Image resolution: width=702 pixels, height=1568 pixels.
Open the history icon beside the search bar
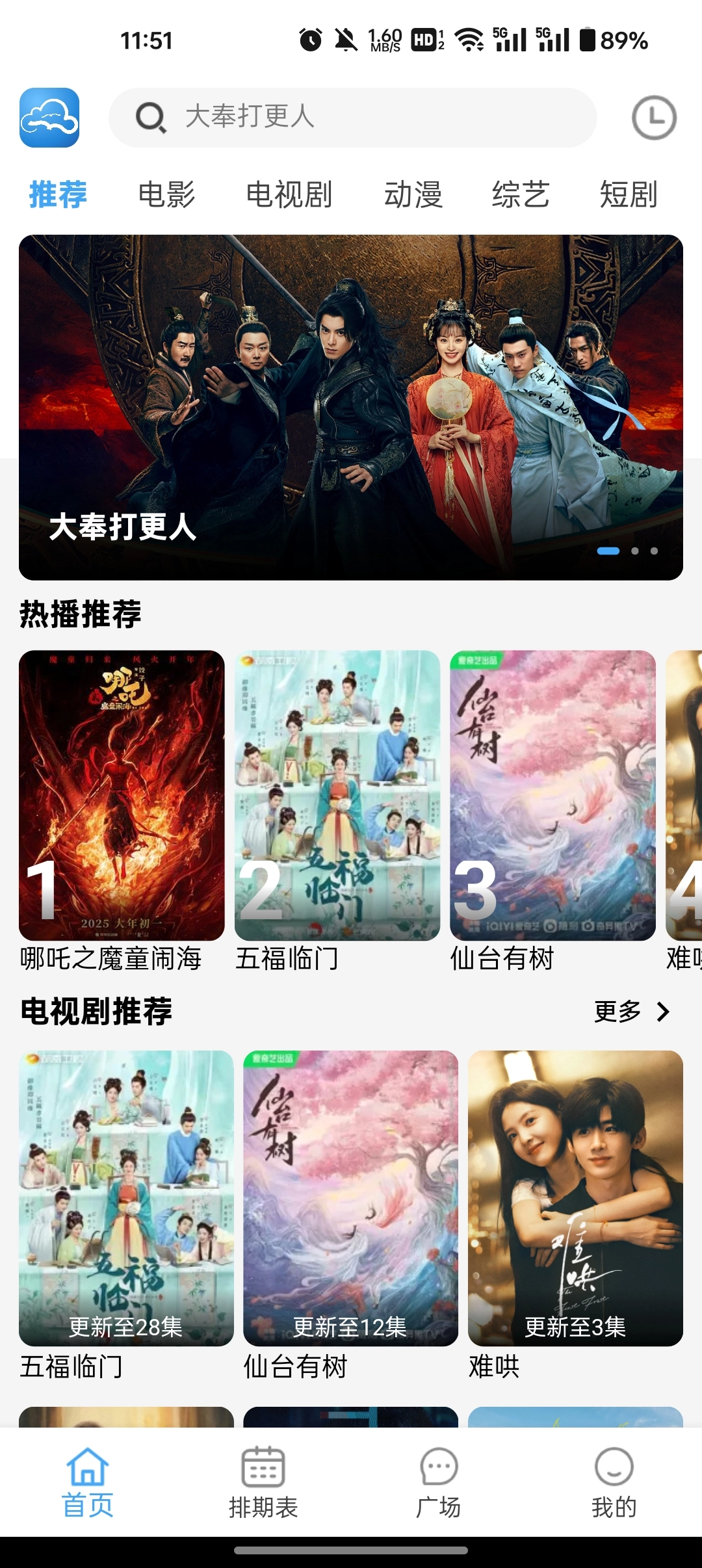tap(655, 118)
